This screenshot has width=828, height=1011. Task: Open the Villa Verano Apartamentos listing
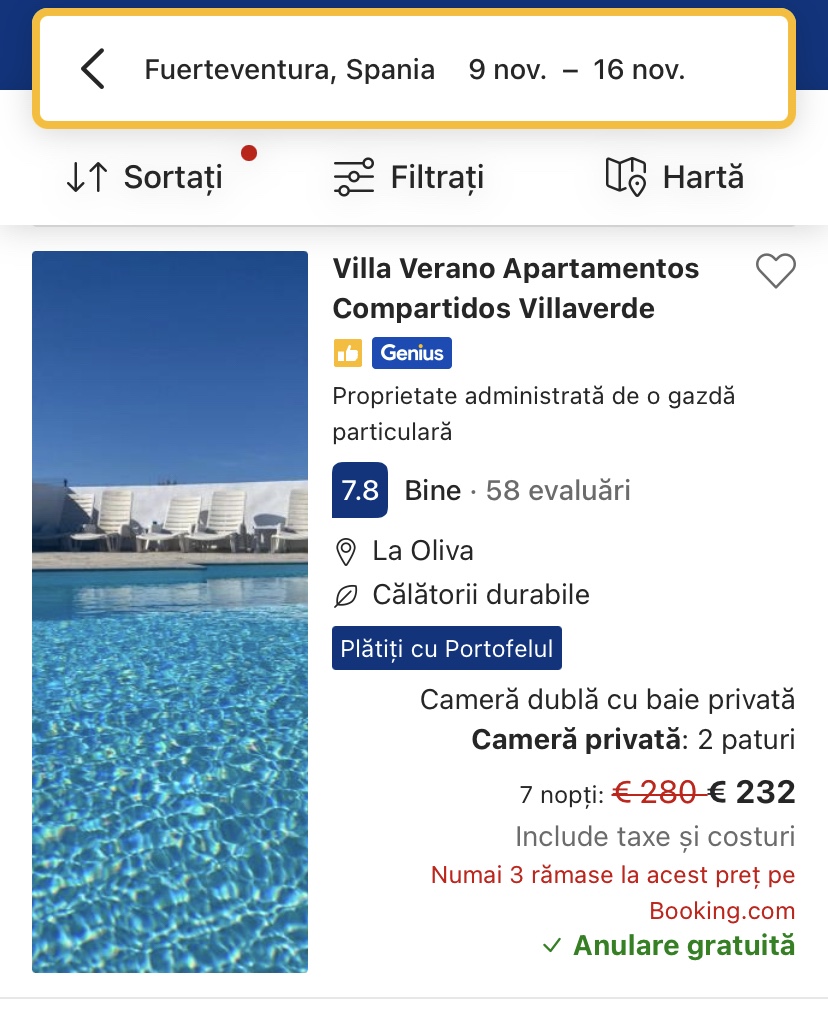pos(515,288)
